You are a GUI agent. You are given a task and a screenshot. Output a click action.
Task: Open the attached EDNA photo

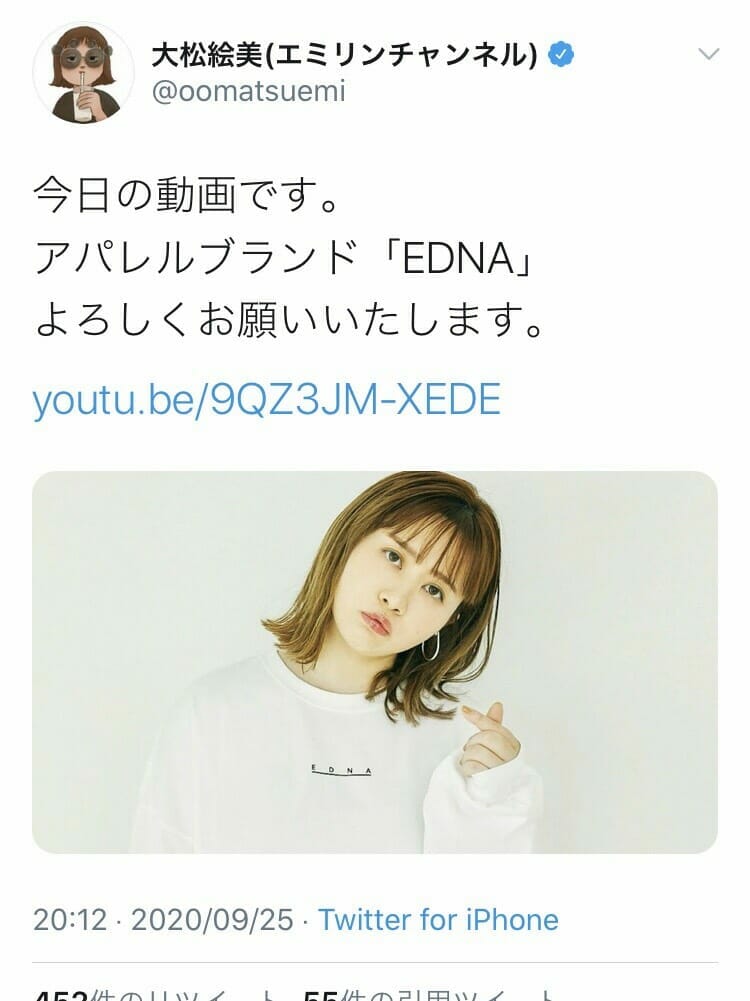[375, 662]
